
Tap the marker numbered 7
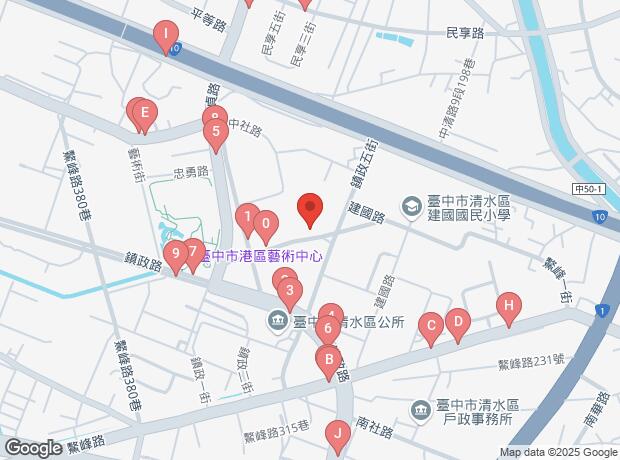coord(193,250)
